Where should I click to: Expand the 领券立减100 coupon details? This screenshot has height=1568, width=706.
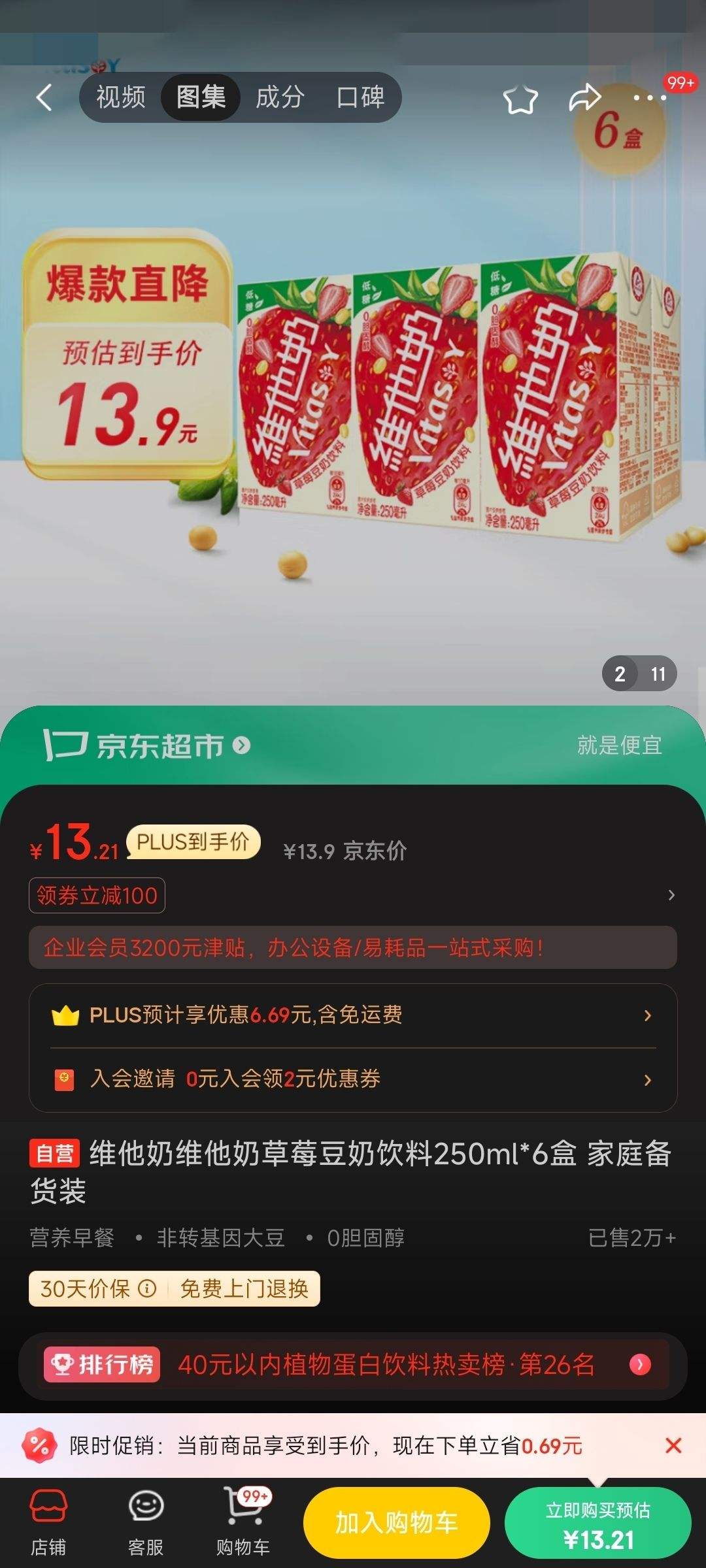pos(96,896)
